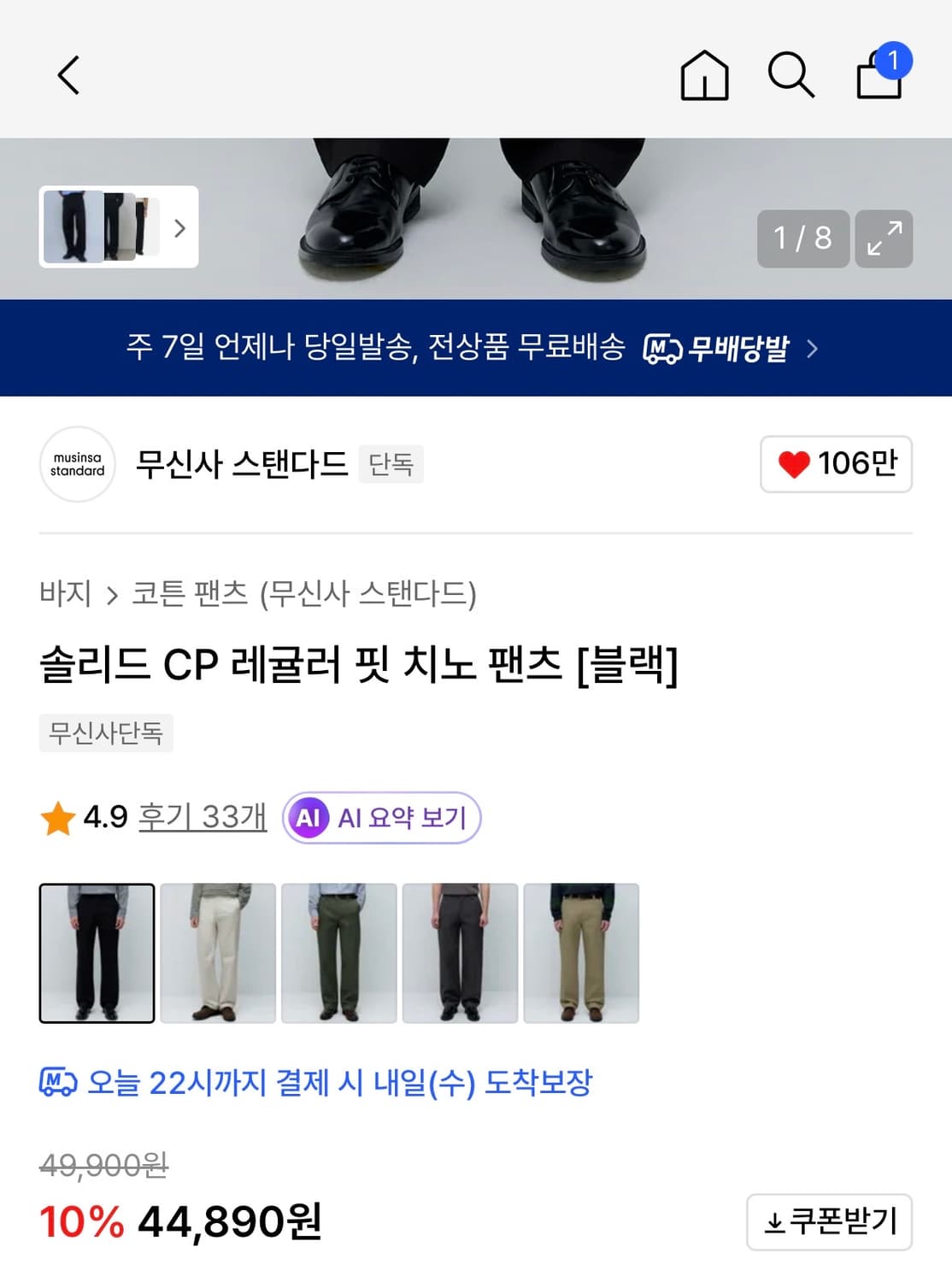This screenshot has height=1282, width=952.
Task: Open reviews via 후기 33개 link
Action: (x=202, y=817)
